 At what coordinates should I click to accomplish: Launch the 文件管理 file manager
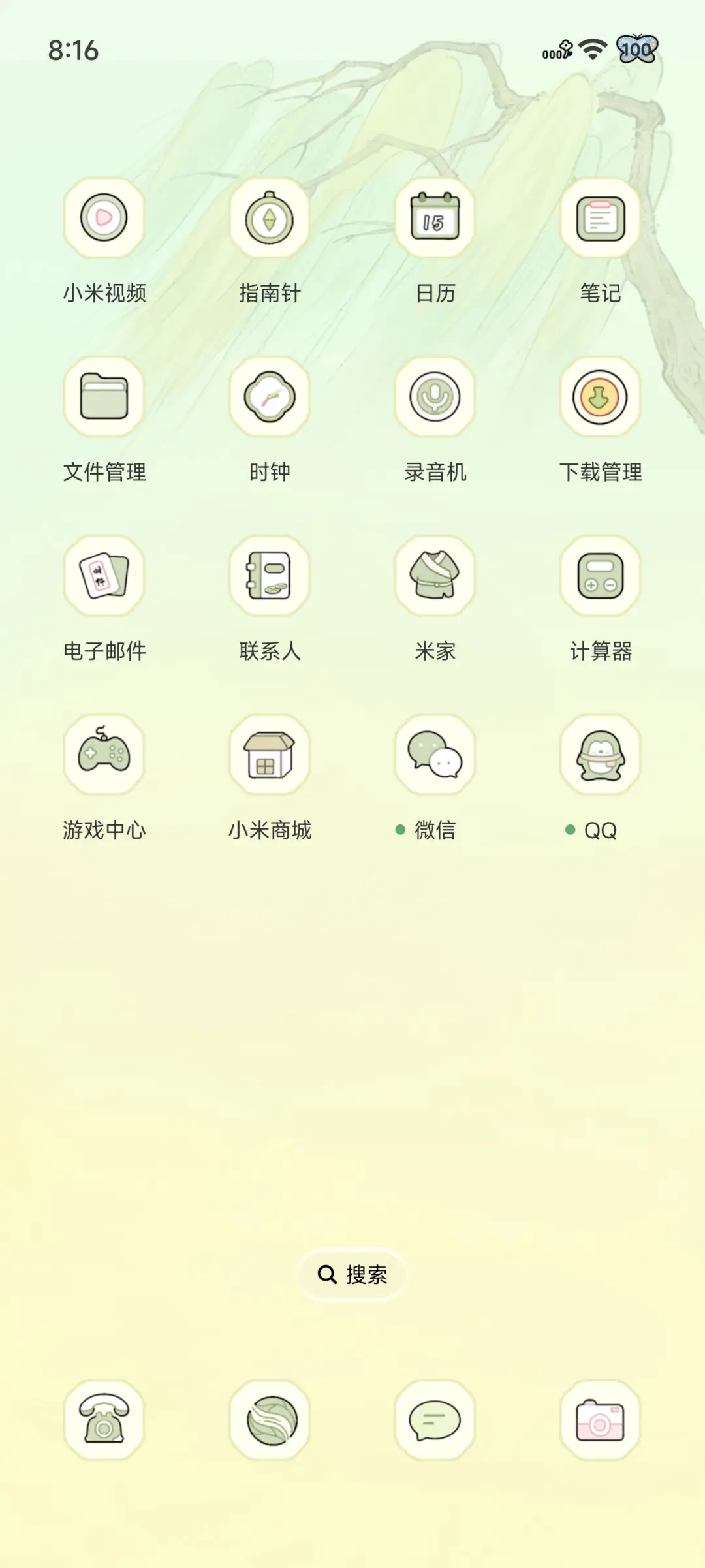tap(104, 398)
